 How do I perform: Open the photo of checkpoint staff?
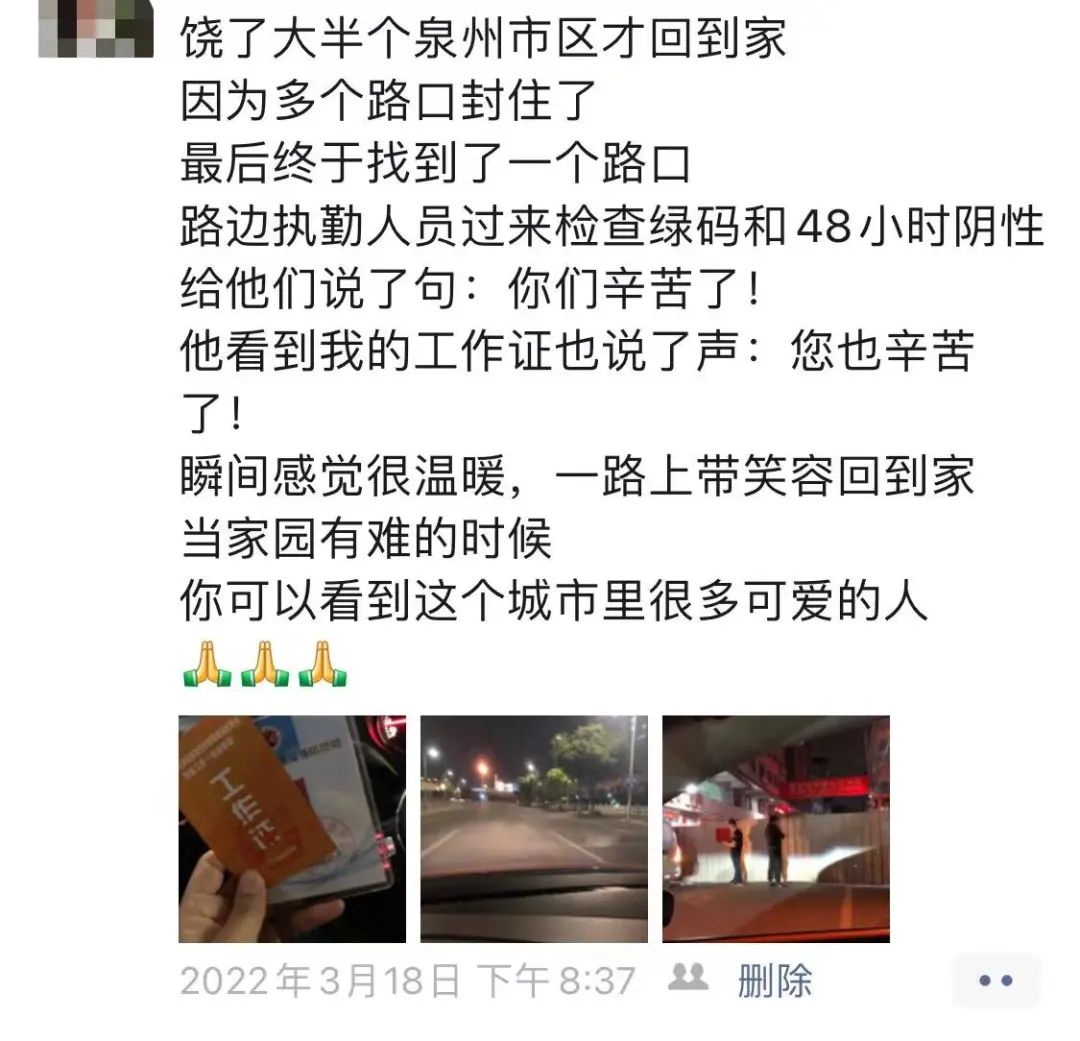click(x=776, y=829)
